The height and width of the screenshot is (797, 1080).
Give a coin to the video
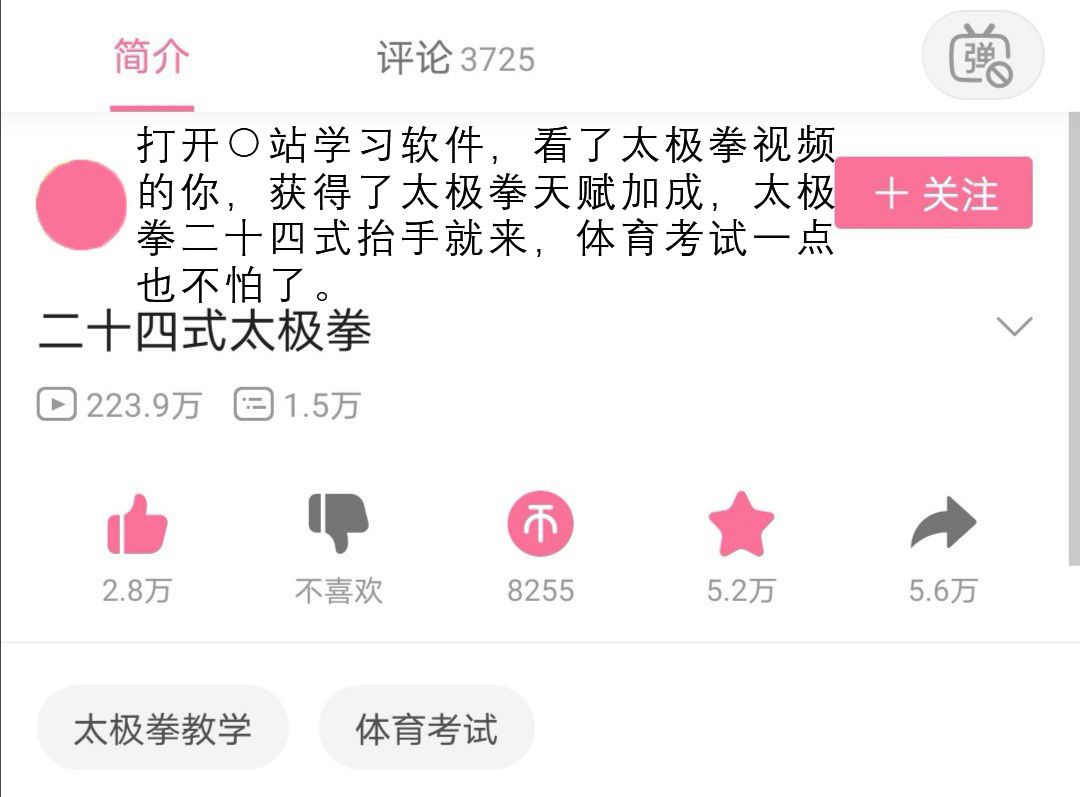pyautogui.click(x=540, y=525)
